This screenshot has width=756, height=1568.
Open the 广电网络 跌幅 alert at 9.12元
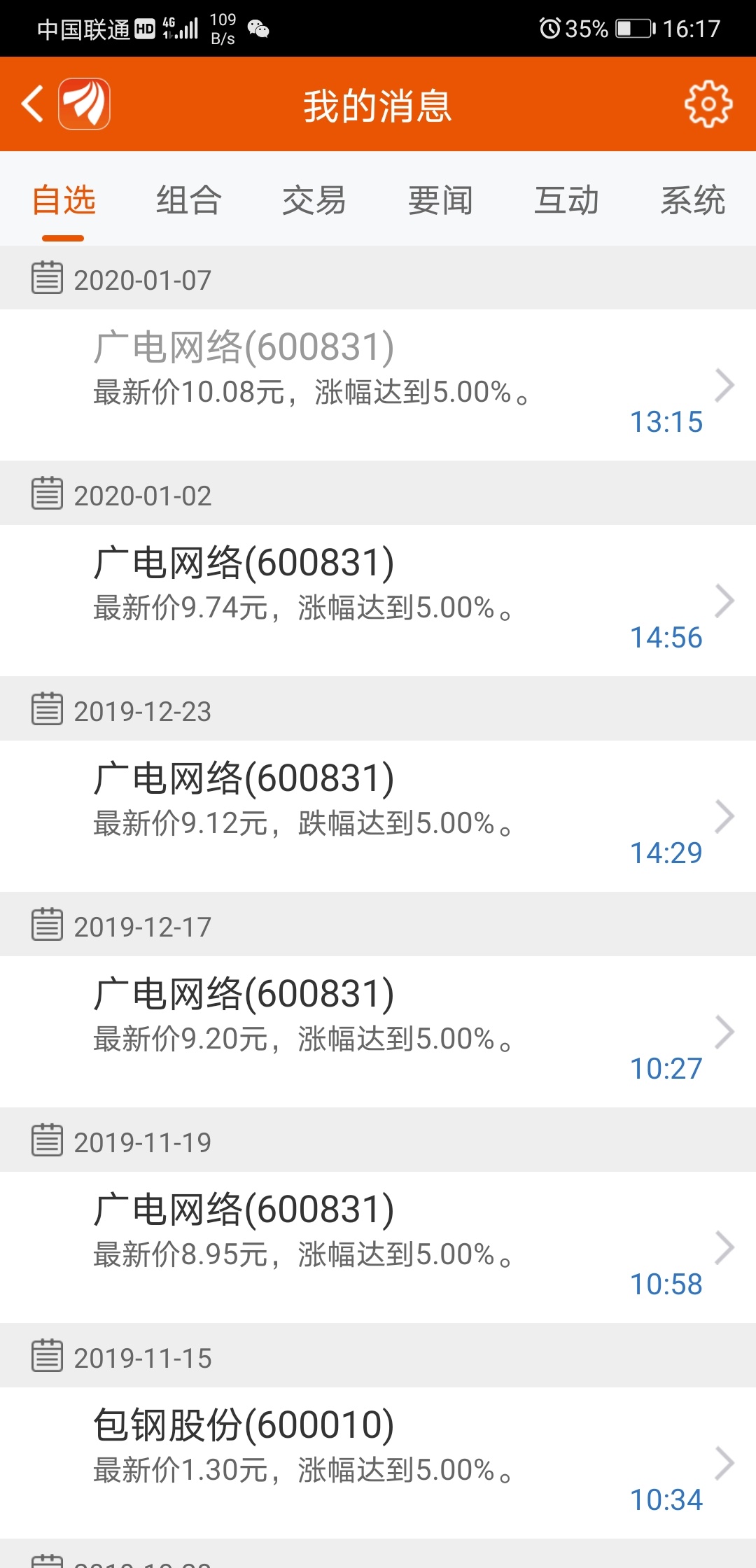pyautogui.click(x=378, y=816)
